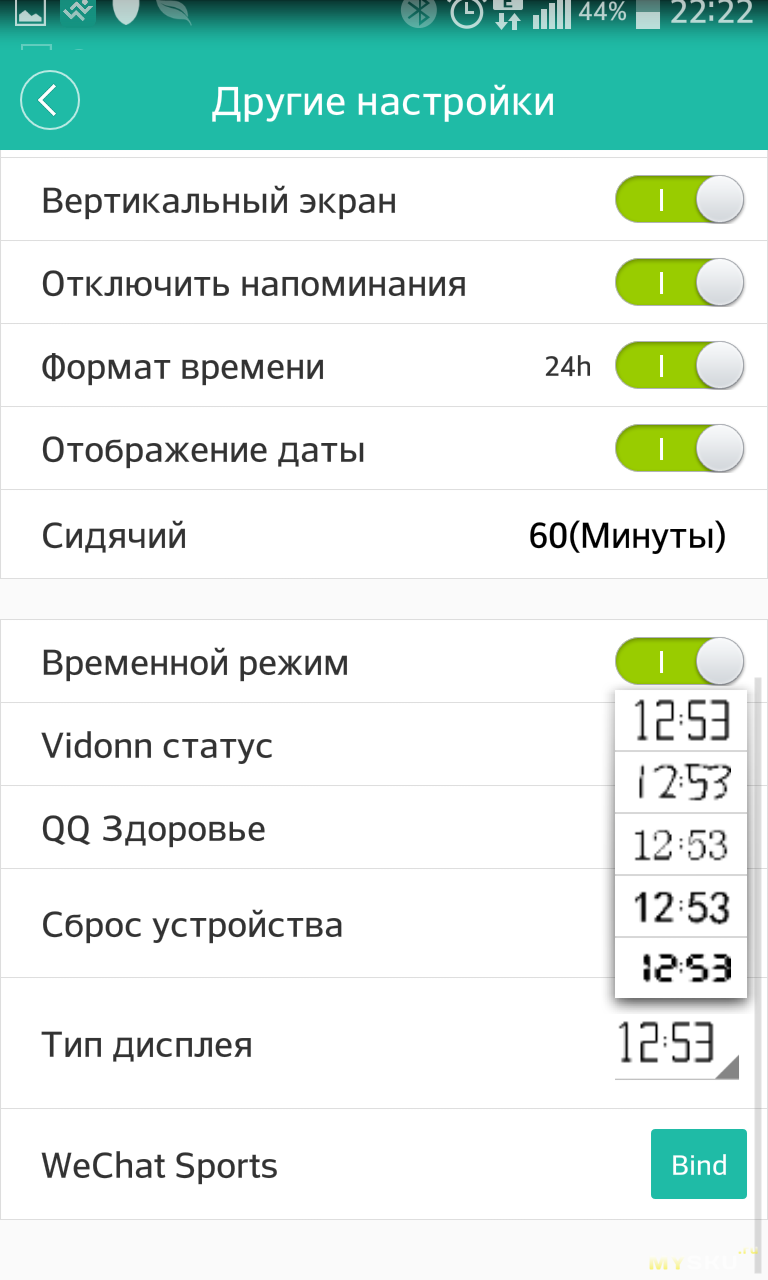Toggle the Временной режим switch

click(x=680, y=662)
